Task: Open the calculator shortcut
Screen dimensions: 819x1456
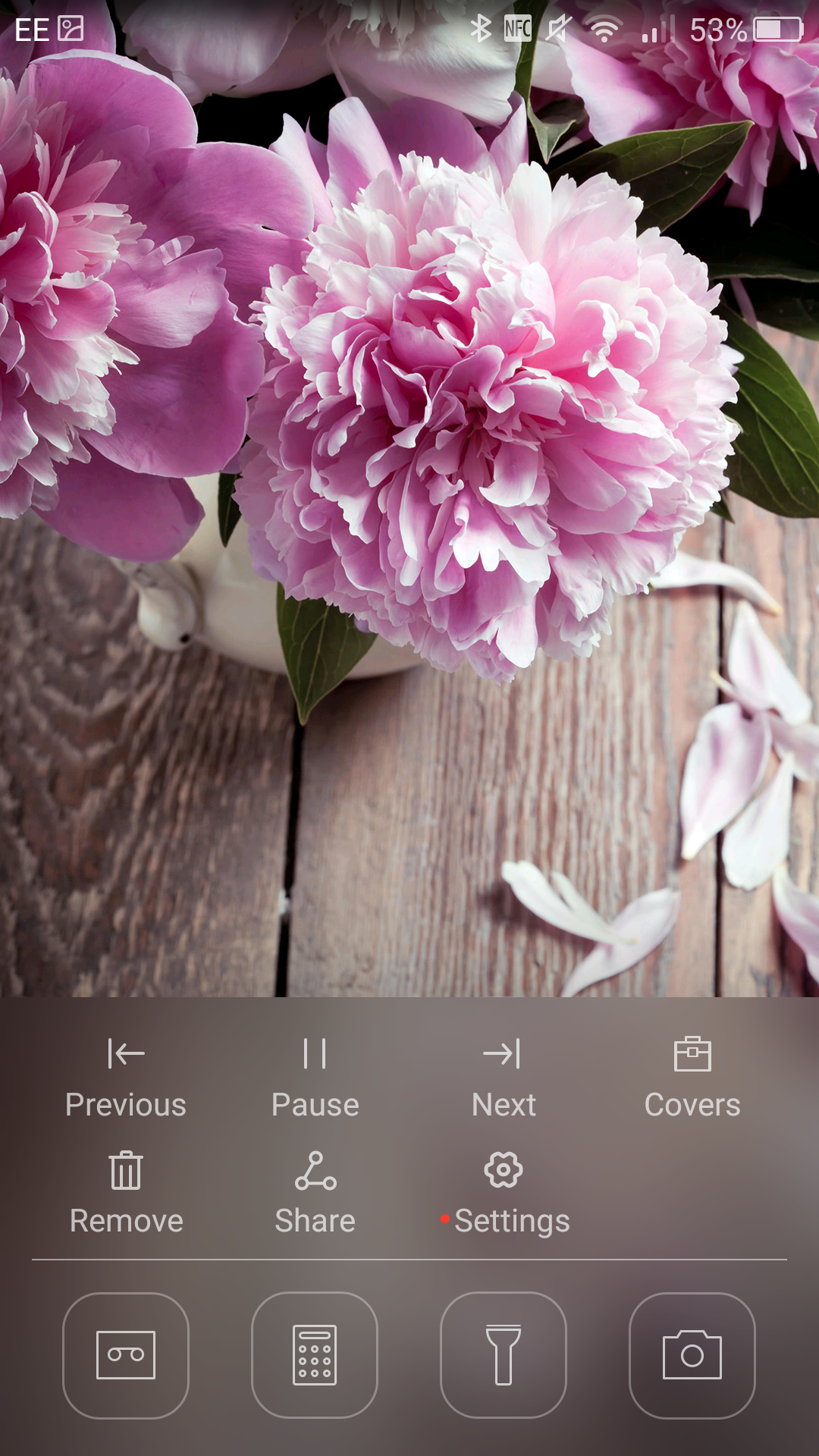Action: tap(315, 1355)
